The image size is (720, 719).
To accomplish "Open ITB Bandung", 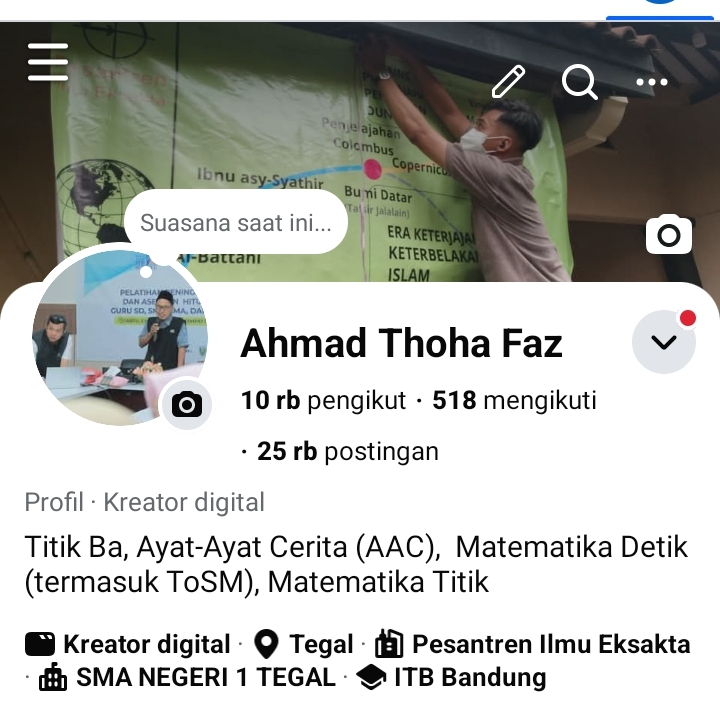I will tap(469, 677).
